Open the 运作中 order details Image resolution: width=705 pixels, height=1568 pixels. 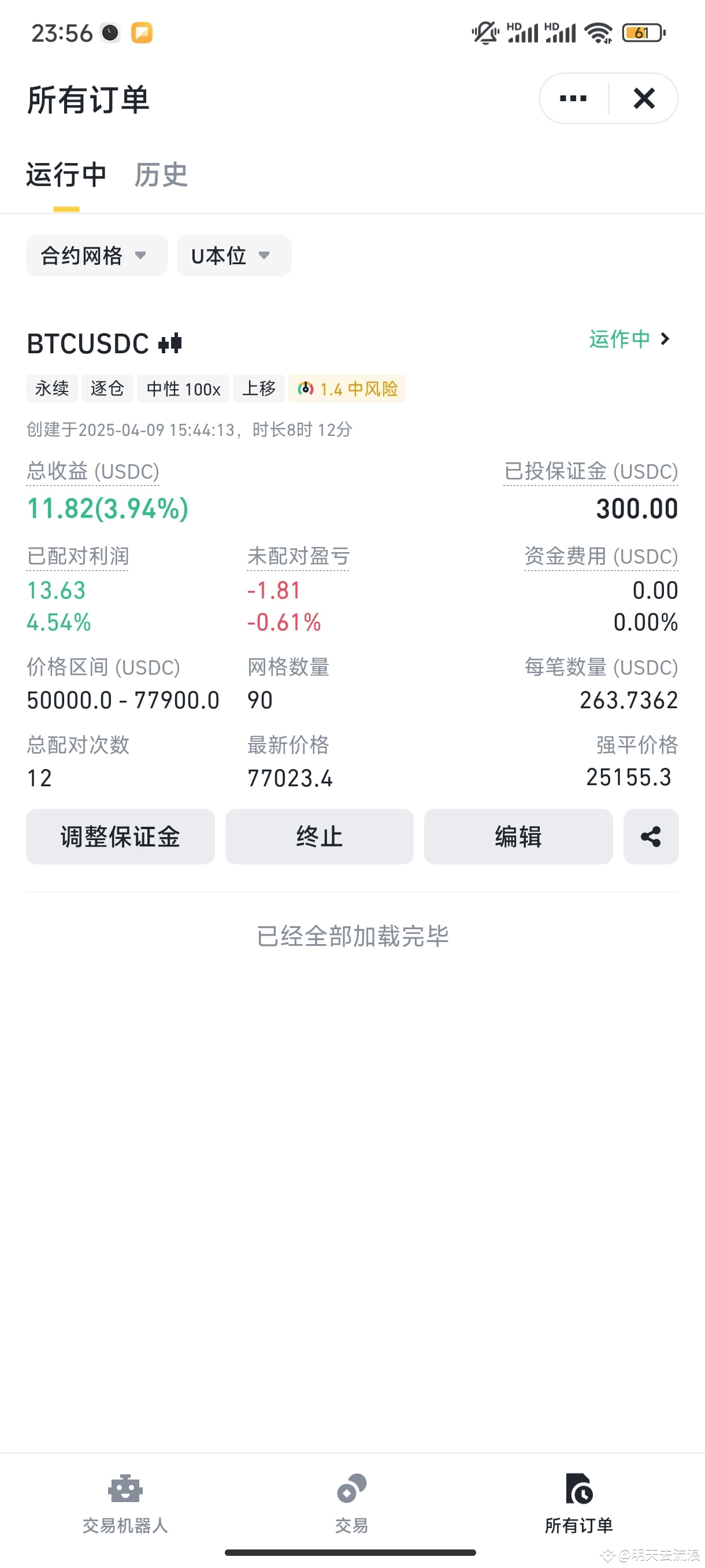[629, 339]
